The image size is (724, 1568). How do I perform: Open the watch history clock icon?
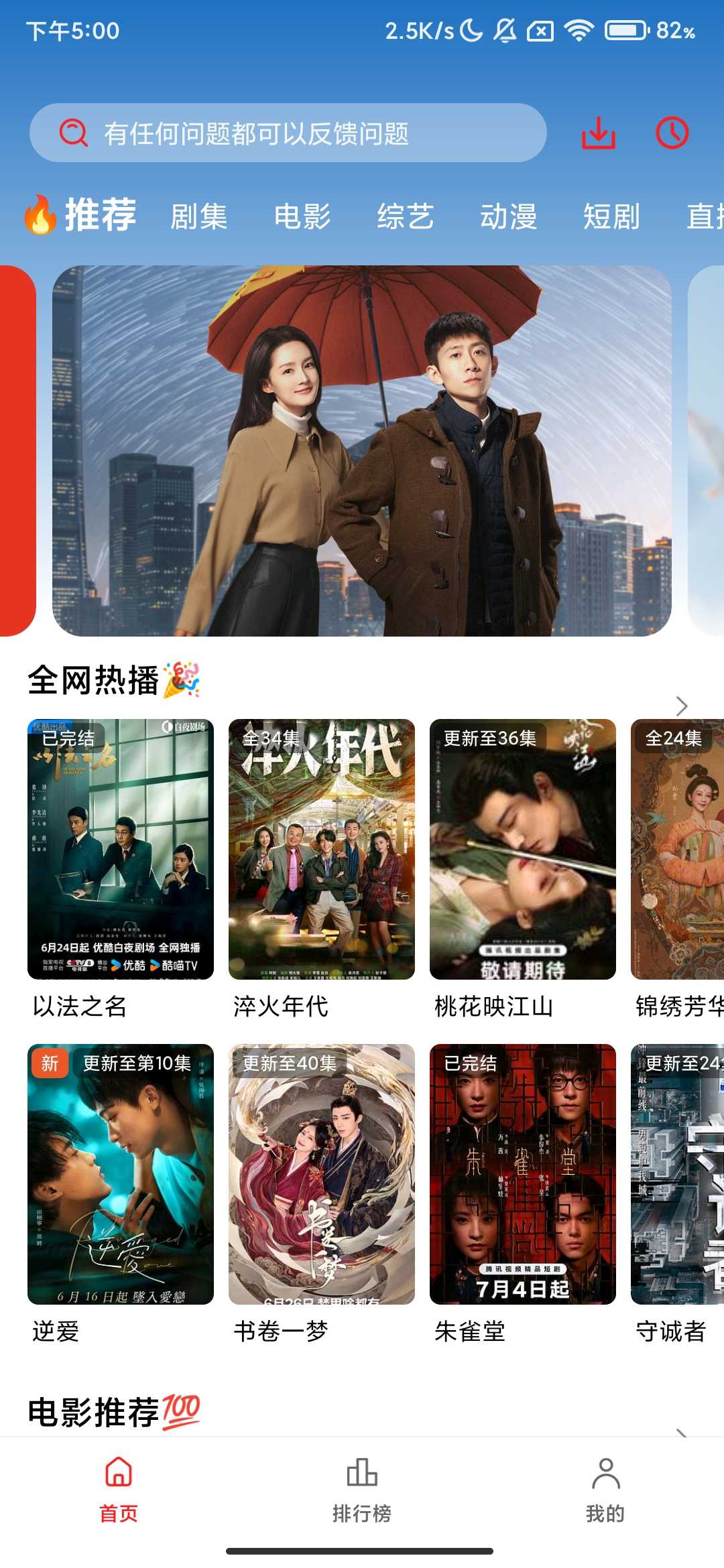(672, 133)
